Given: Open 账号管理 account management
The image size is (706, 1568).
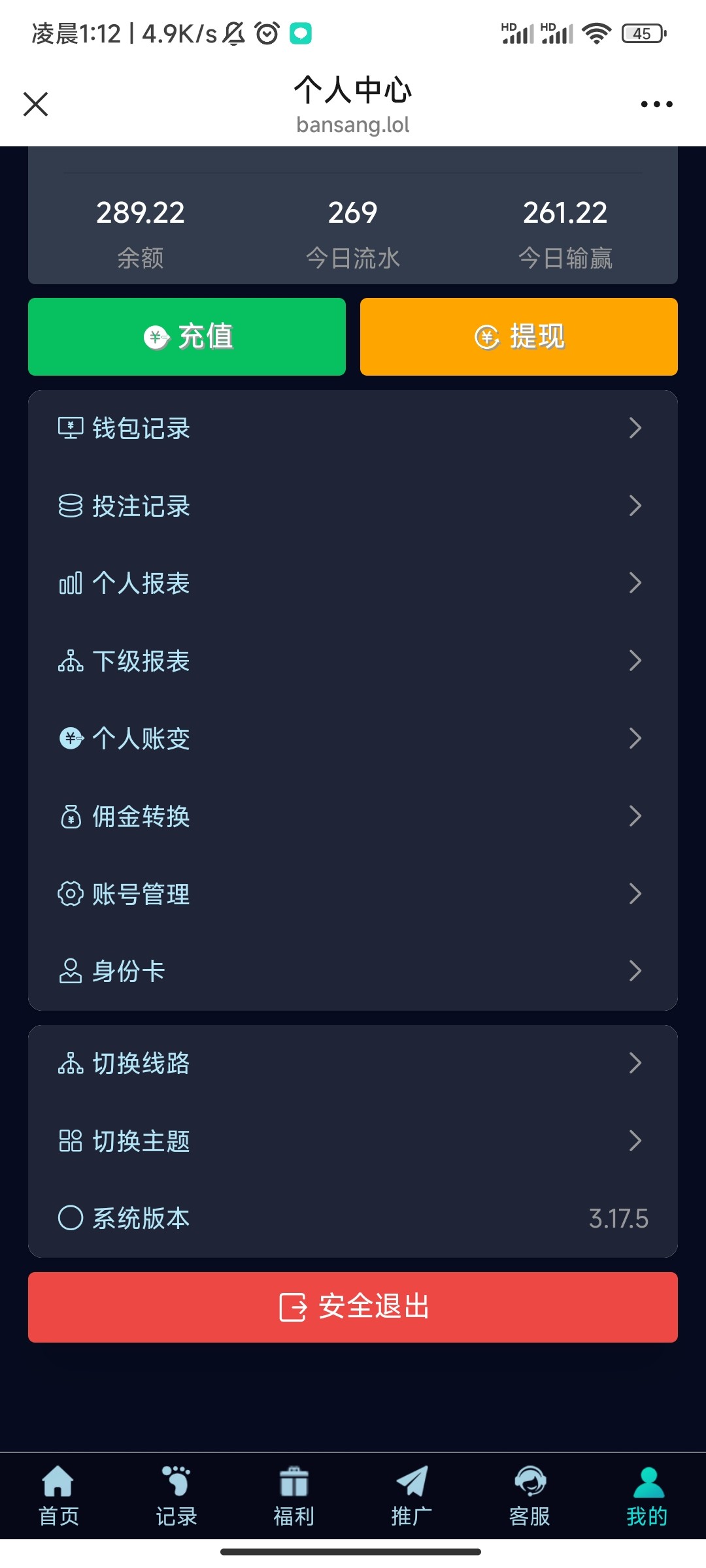Looking at the screenshot, I should [x=353, y=894].
